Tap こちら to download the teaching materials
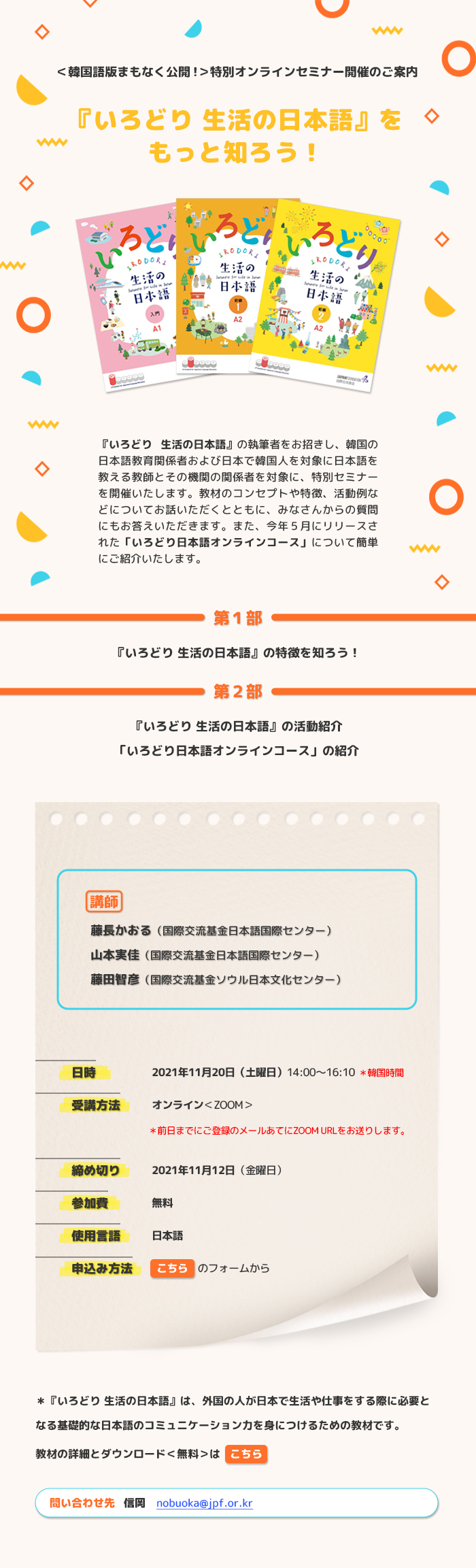The width and height of the screenshot is (476, 1568). click(x=245, y=1454)
